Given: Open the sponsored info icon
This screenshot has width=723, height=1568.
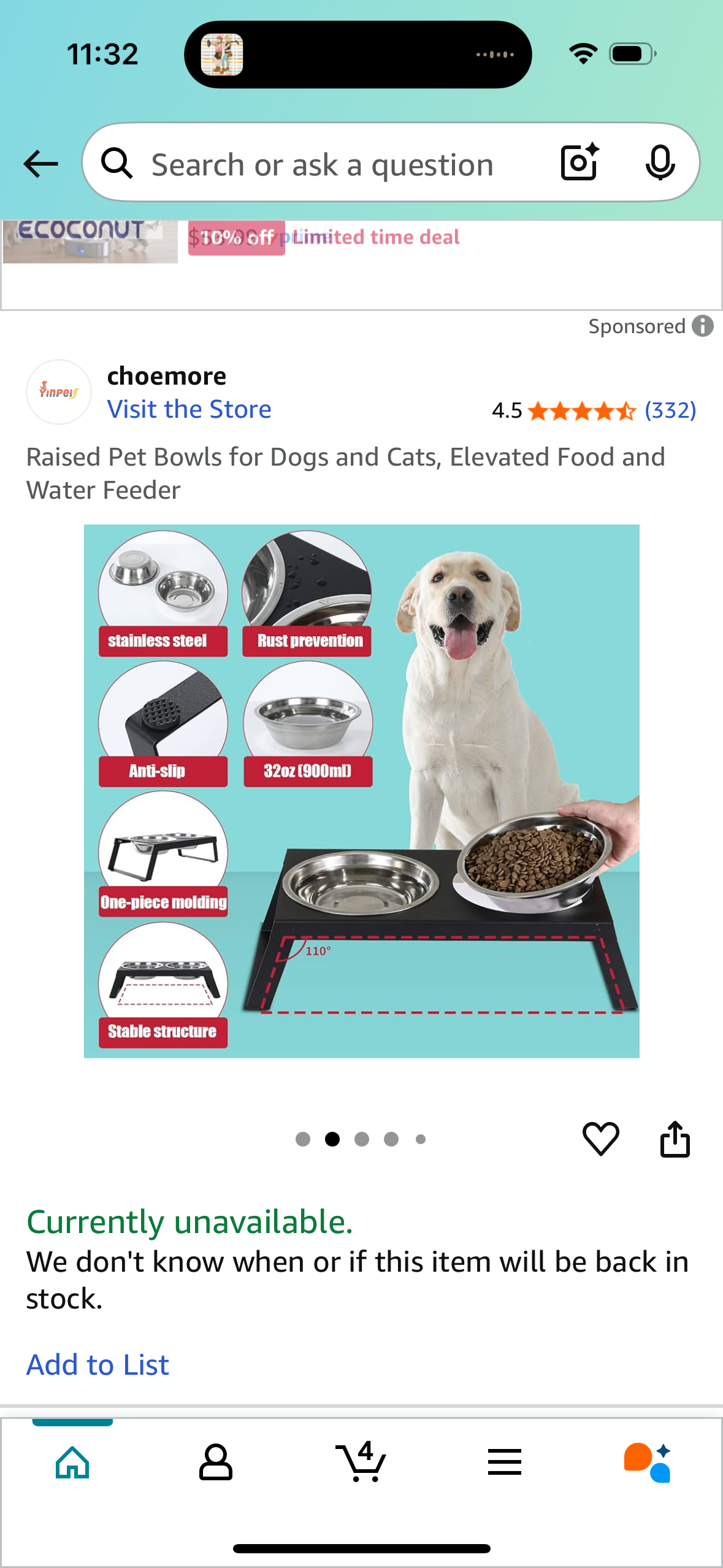Looking at the screenshot, I should pos(702,326).
